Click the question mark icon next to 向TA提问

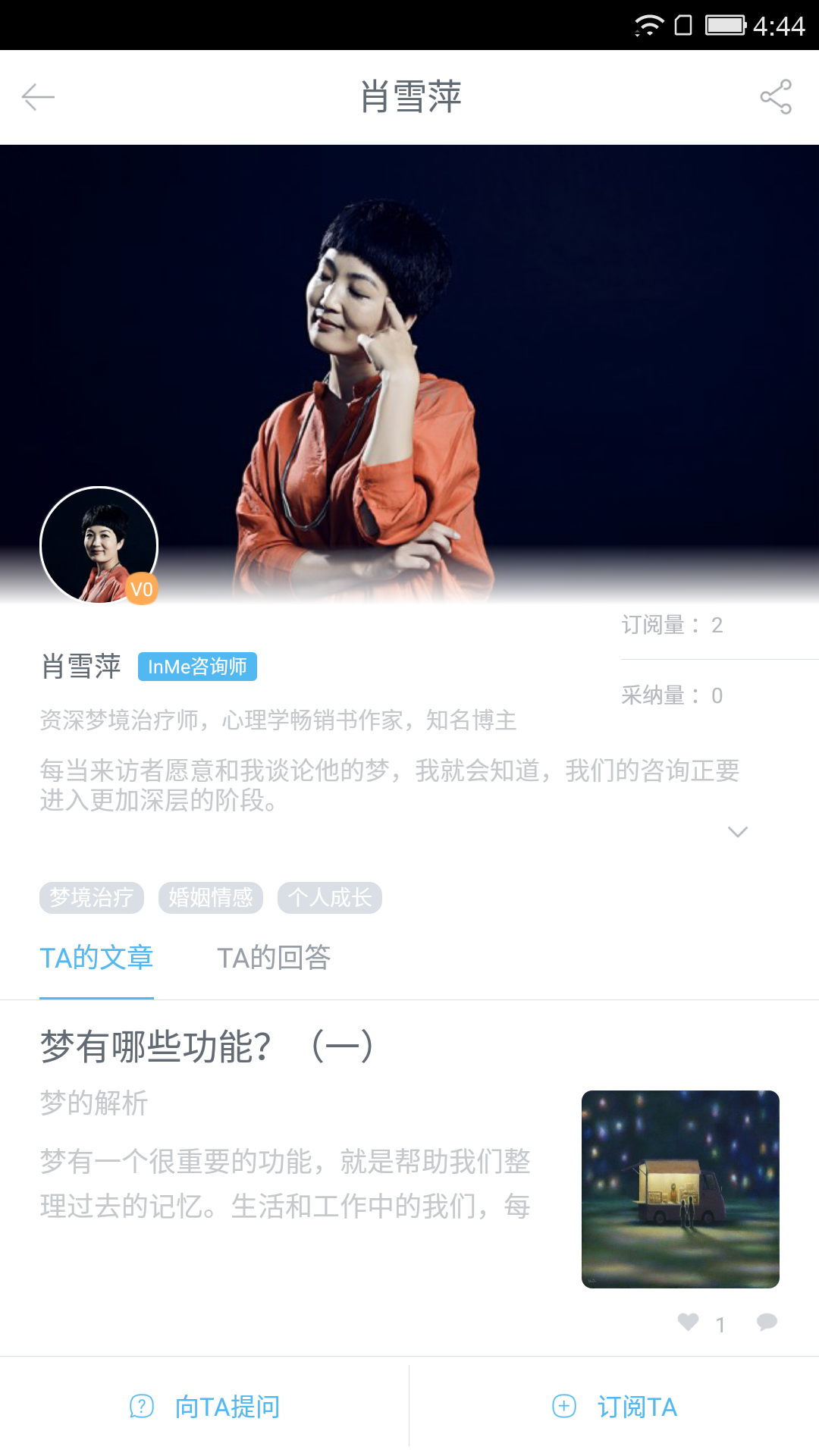click(x=140, y=1407)
